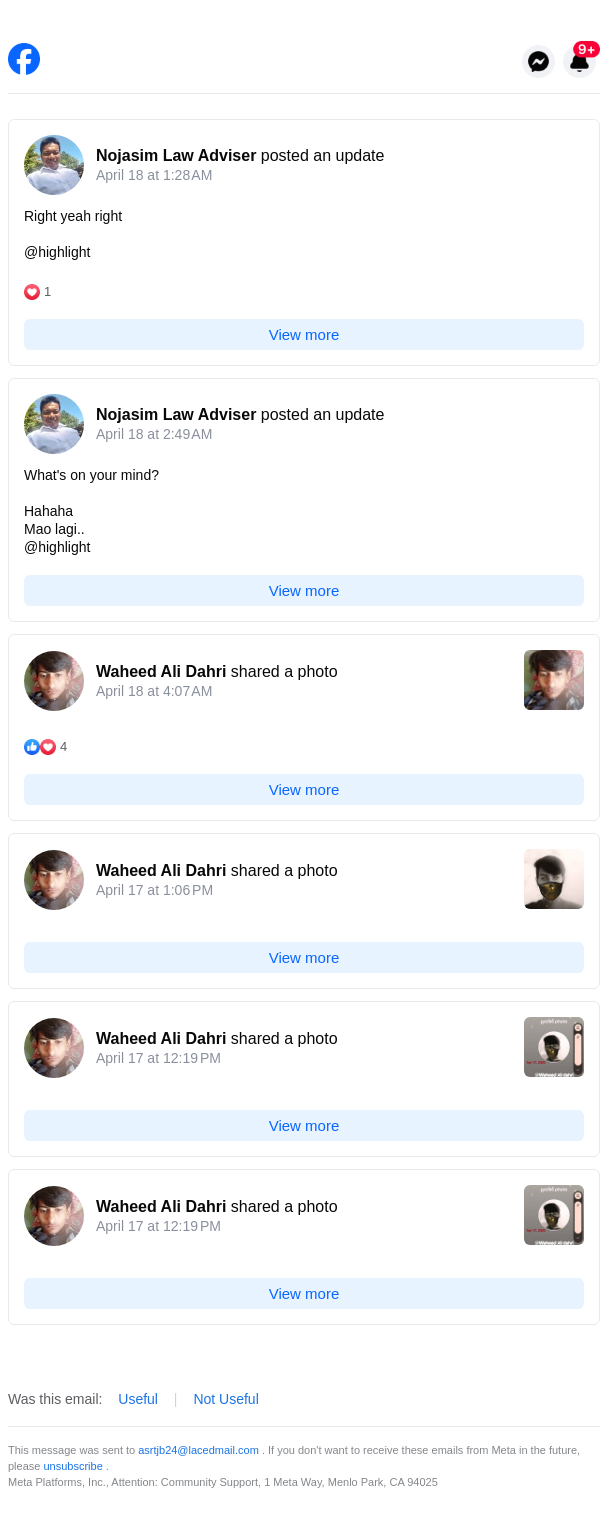Open Waheed Ali Dahri's name on 4:07 AM post
Screen dimensions: 600x1528
click(161, 672)
